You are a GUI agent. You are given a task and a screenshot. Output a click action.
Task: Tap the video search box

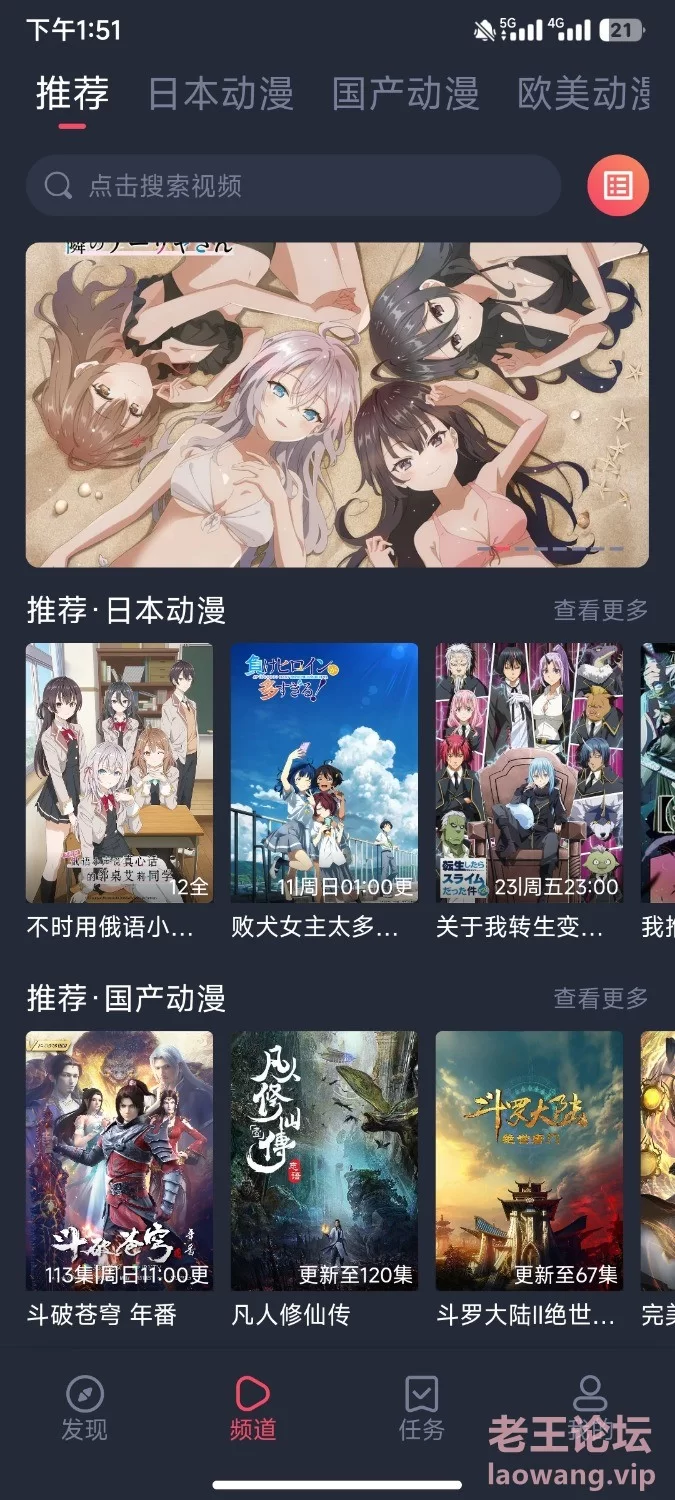[293, 186]
